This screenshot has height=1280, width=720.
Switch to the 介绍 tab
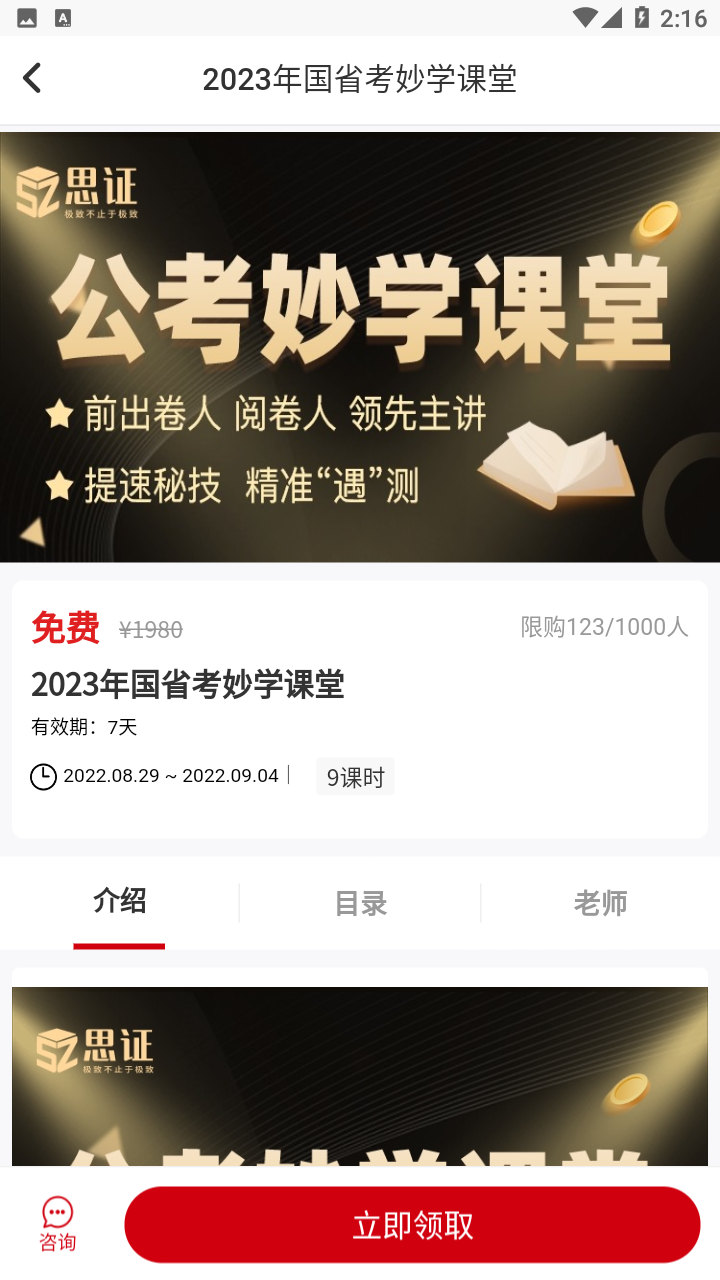click(119, 902)
